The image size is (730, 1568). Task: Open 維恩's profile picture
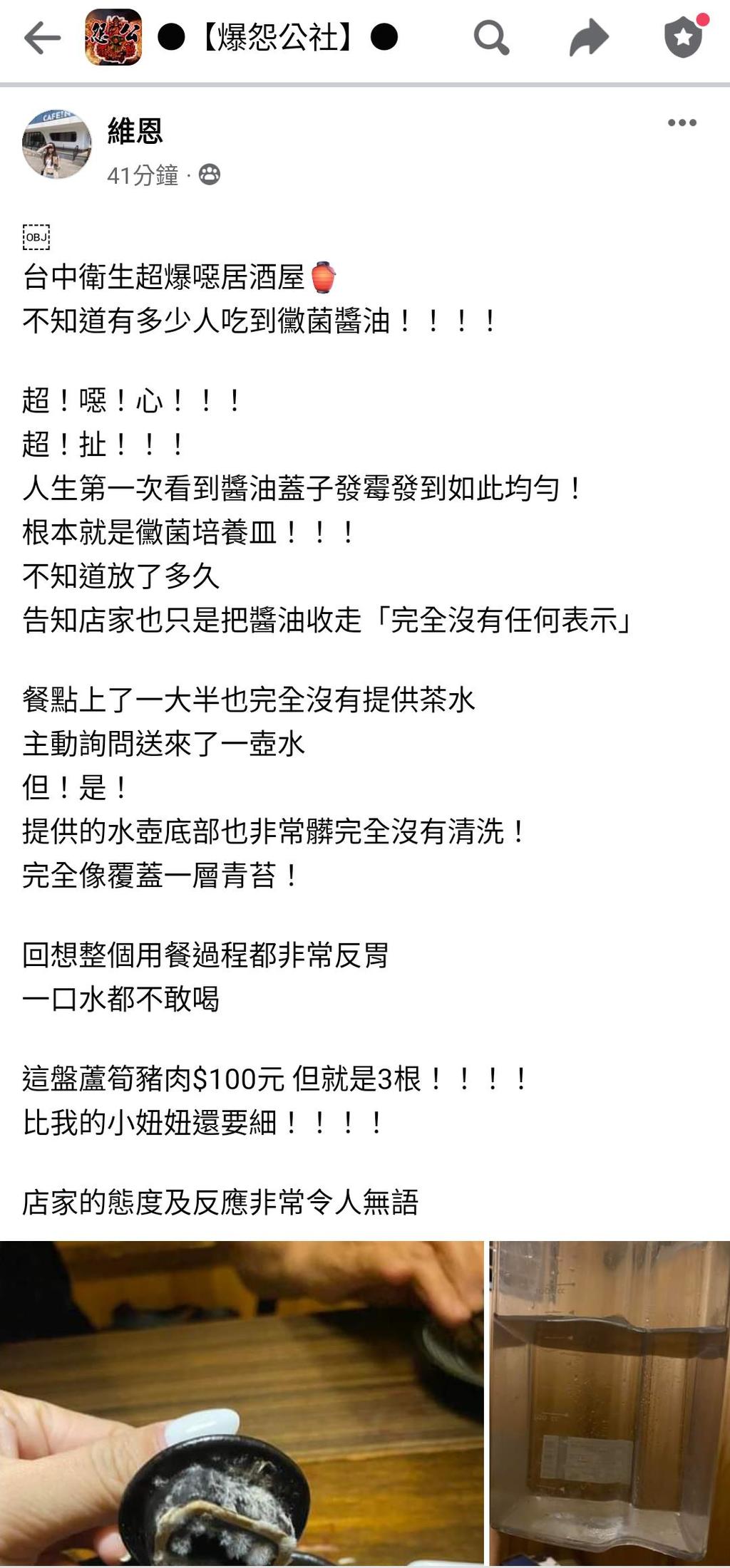point(57,144)
